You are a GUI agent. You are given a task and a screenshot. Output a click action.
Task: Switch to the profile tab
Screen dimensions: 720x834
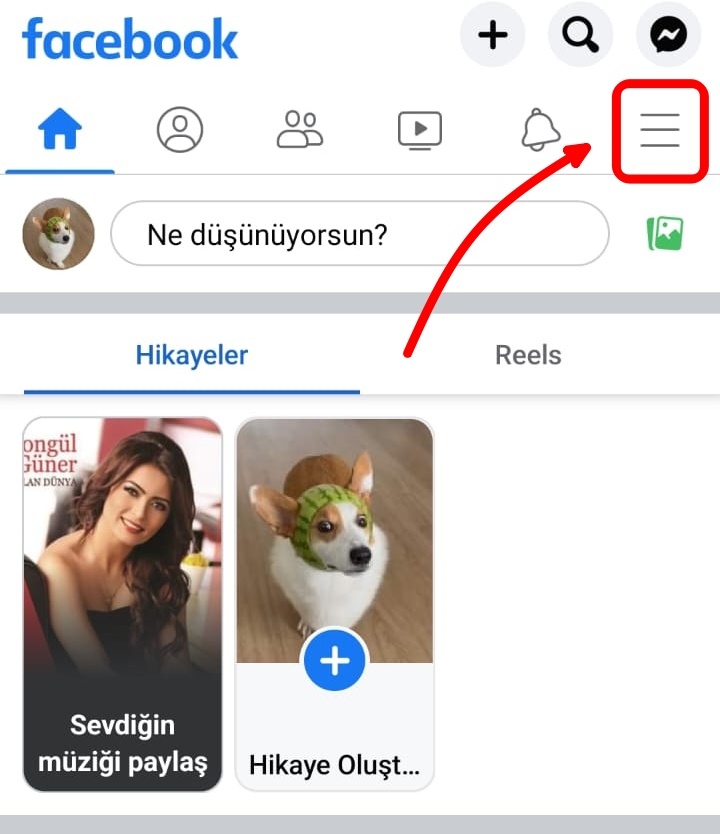tap(180, 130)
